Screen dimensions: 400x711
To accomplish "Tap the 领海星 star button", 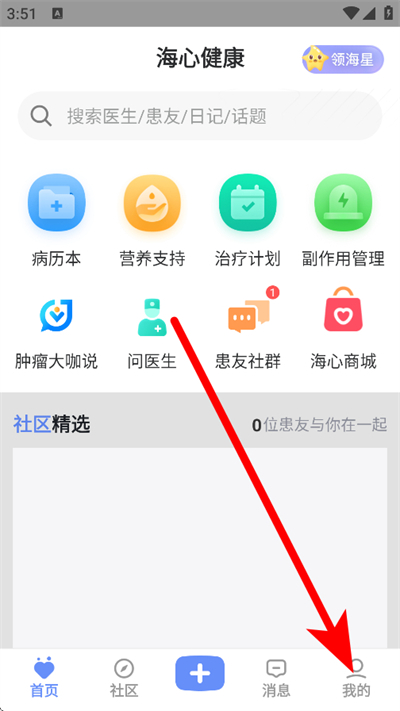I will click(x=343, y=59).
